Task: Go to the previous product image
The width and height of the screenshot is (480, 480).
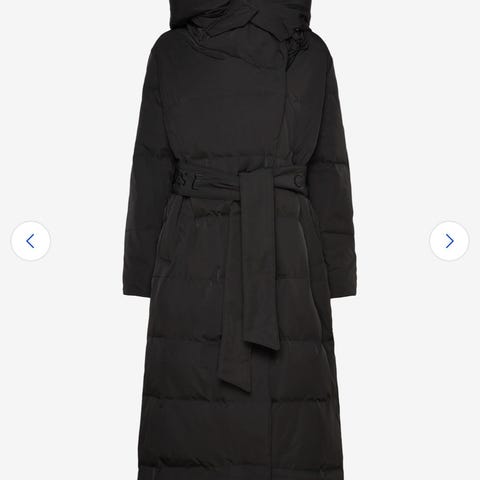Action: coord(30,241)
